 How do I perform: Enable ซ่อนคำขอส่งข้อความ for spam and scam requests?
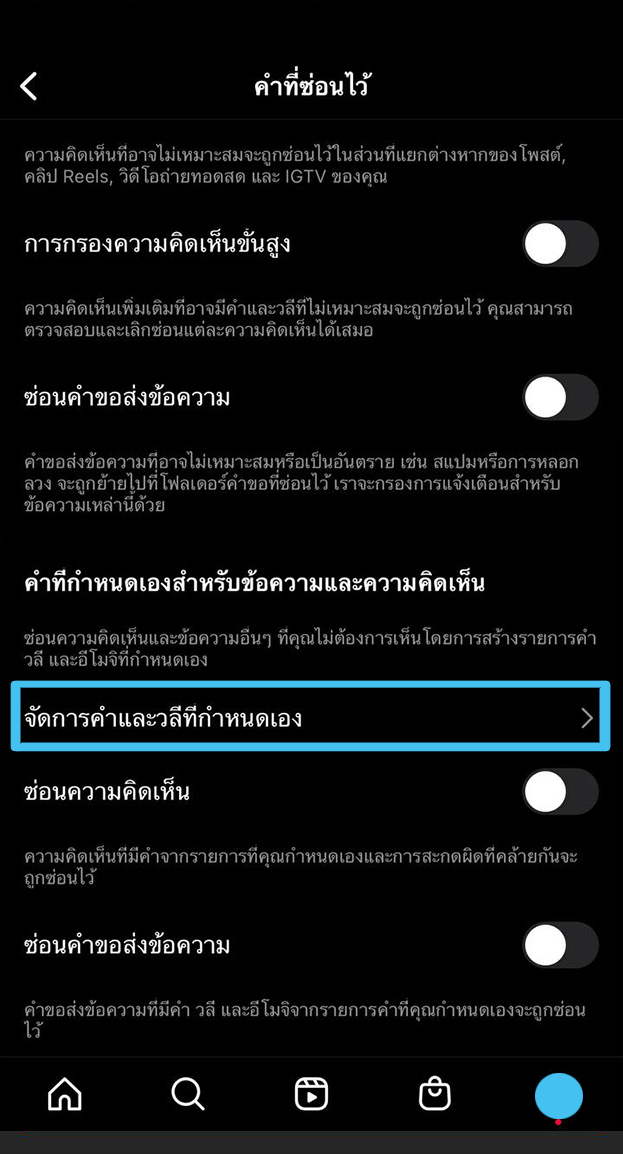tap(560, 398)
